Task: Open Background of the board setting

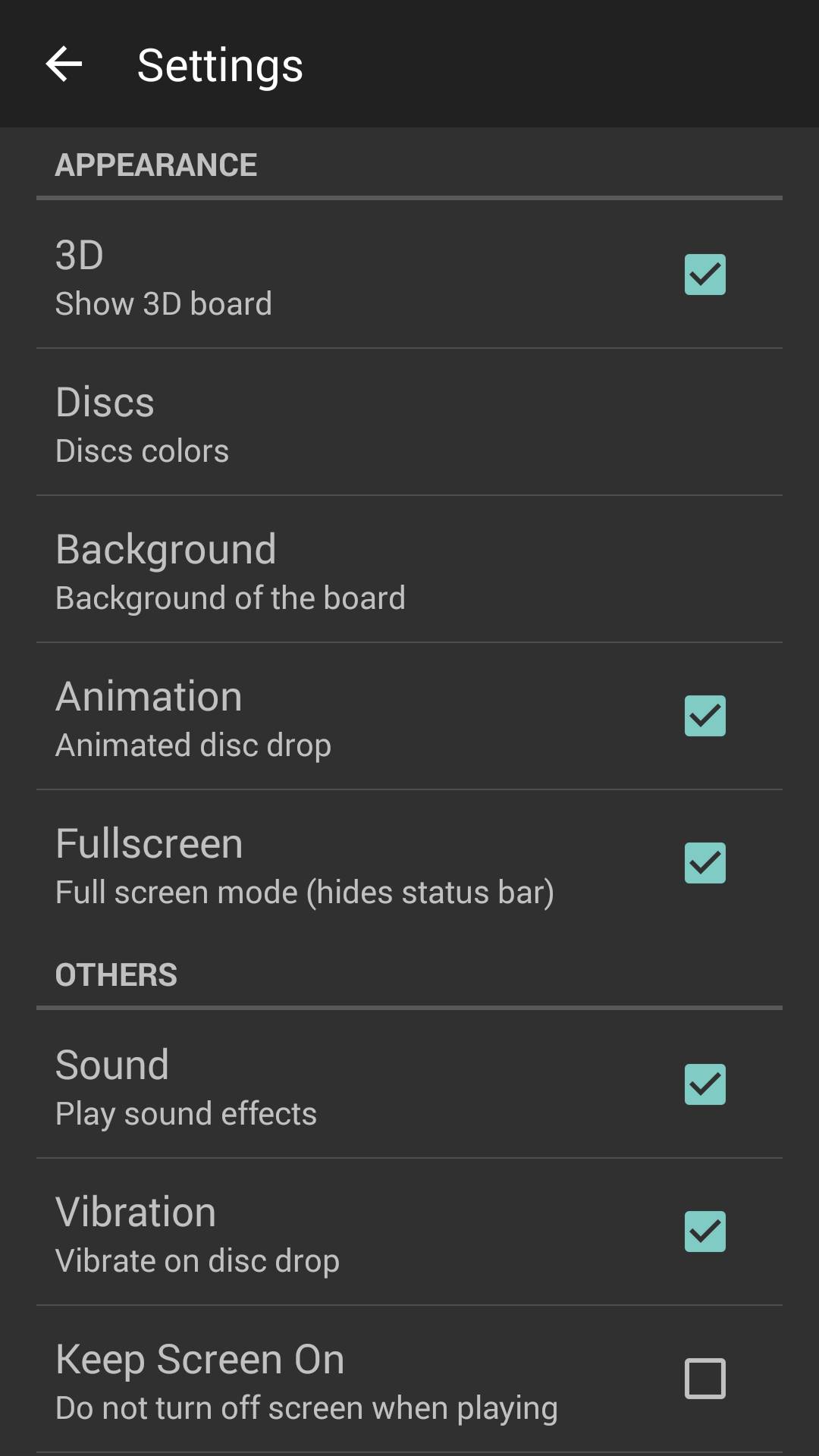Action: point(409,570)
